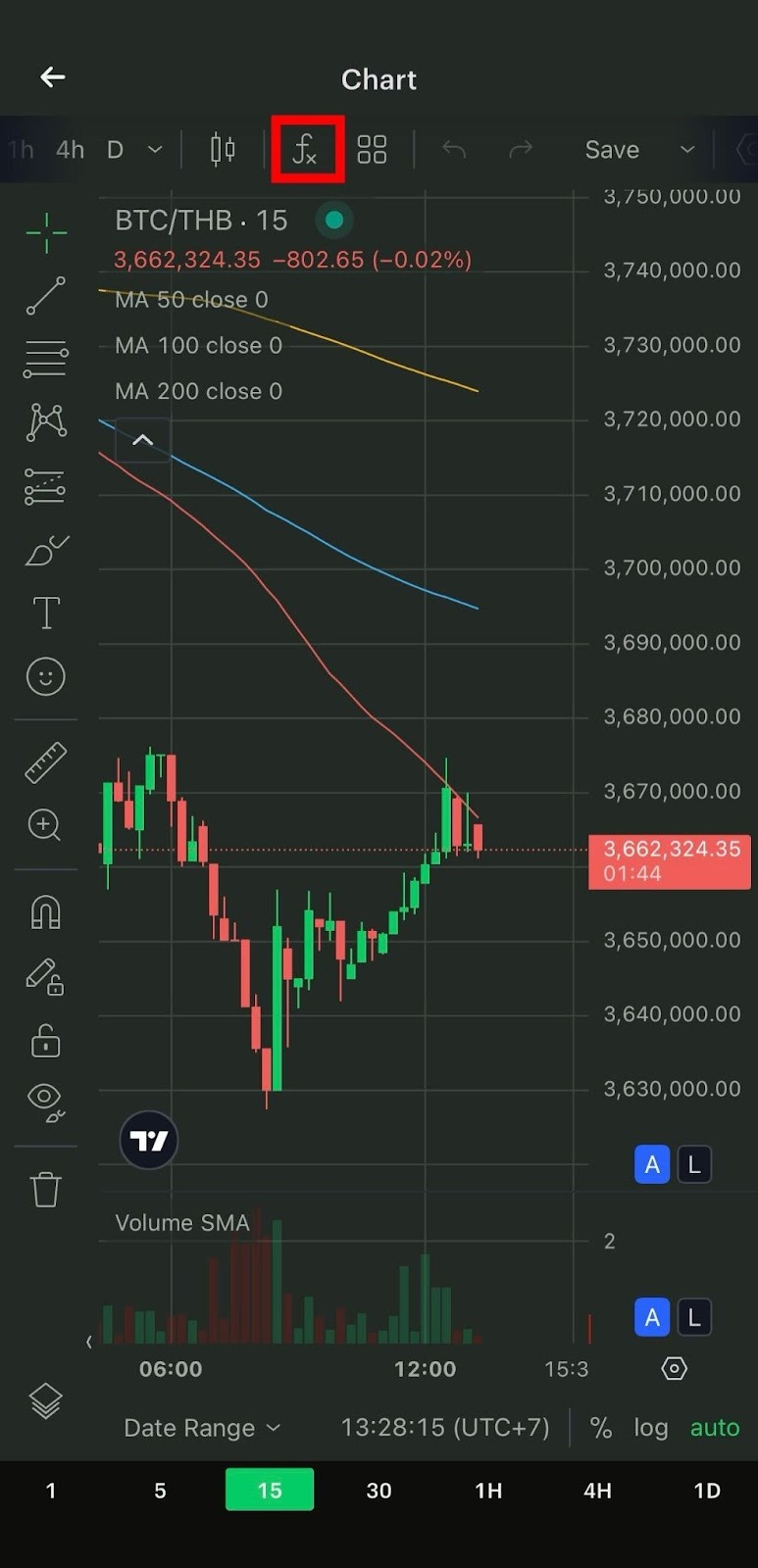This screenshot has height=1568, width=758.
Task: Switch to the 1D timeframe
Action: click(706, 1491)
